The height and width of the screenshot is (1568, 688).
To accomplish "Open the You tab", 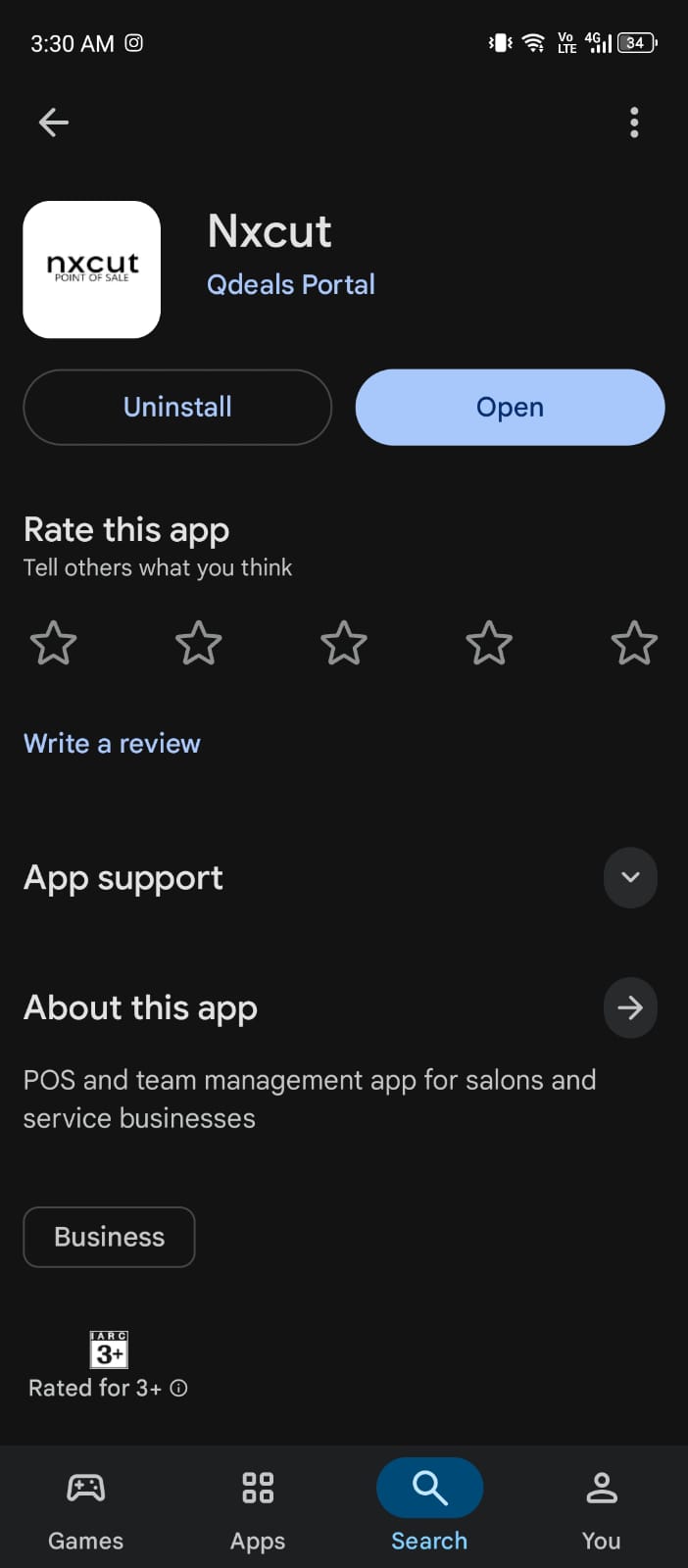I will tap(601, 1504).
